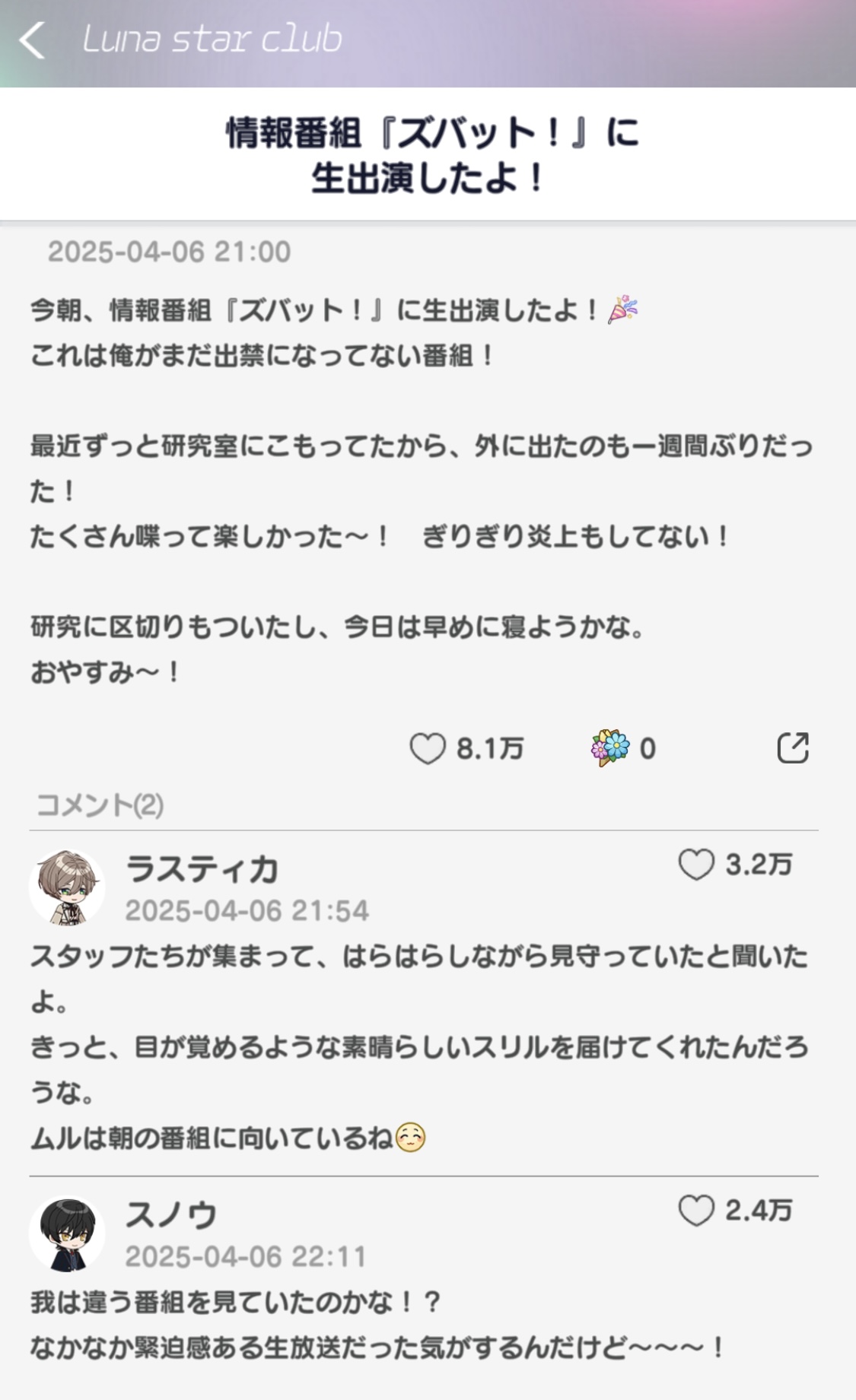Like ラスティカ's comment

point(696,865)
